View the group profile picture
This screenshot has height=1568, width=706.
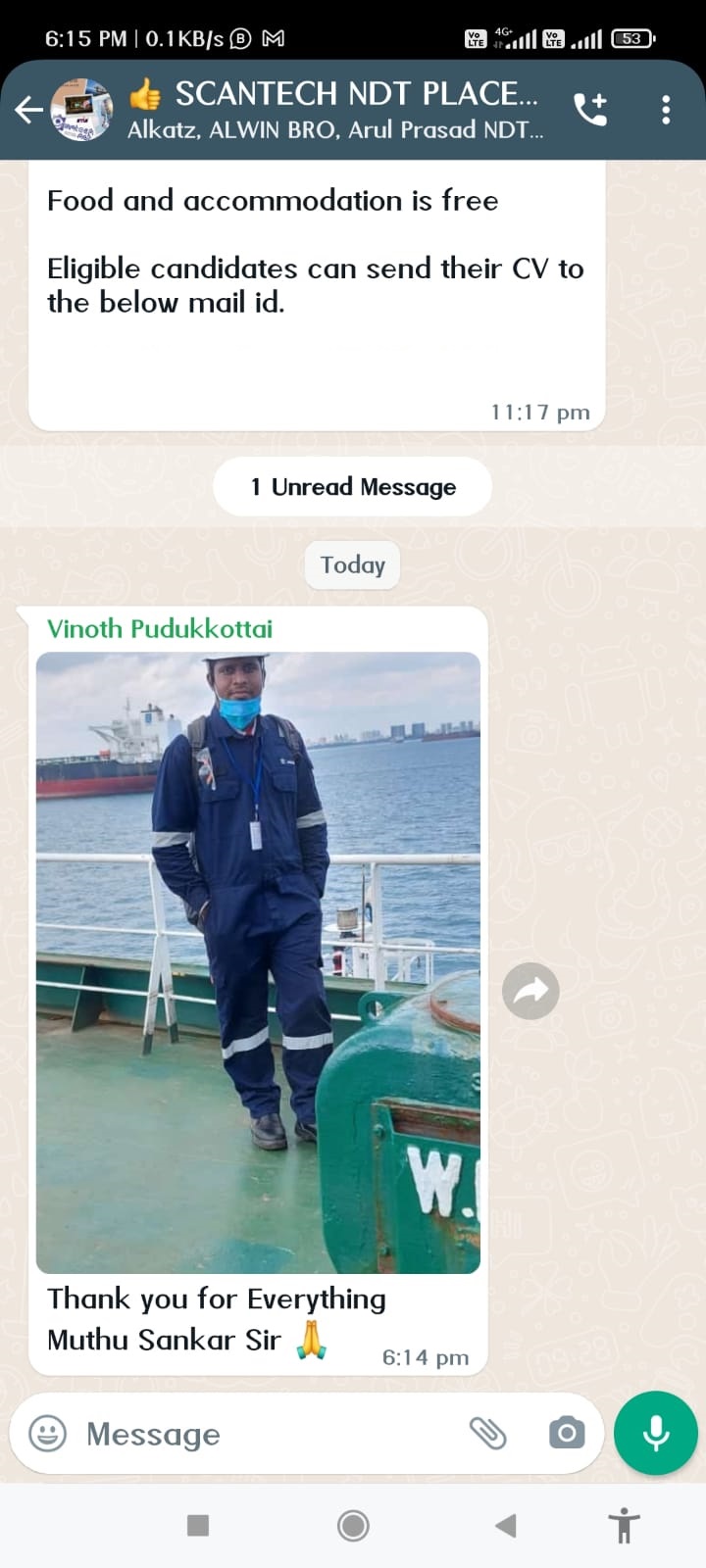click(x=81, y=110)
